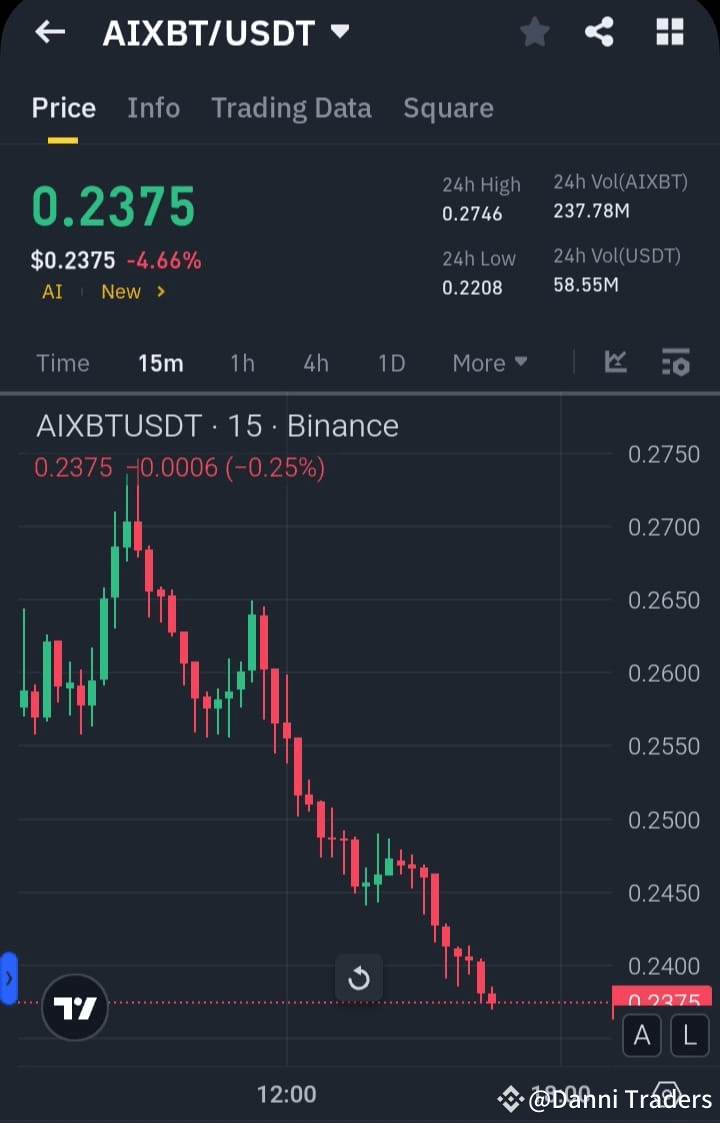720x1123 pixels.
Task: Toggle last price line with the L button
Action: pyautogui.click(x=690, y=1036)
